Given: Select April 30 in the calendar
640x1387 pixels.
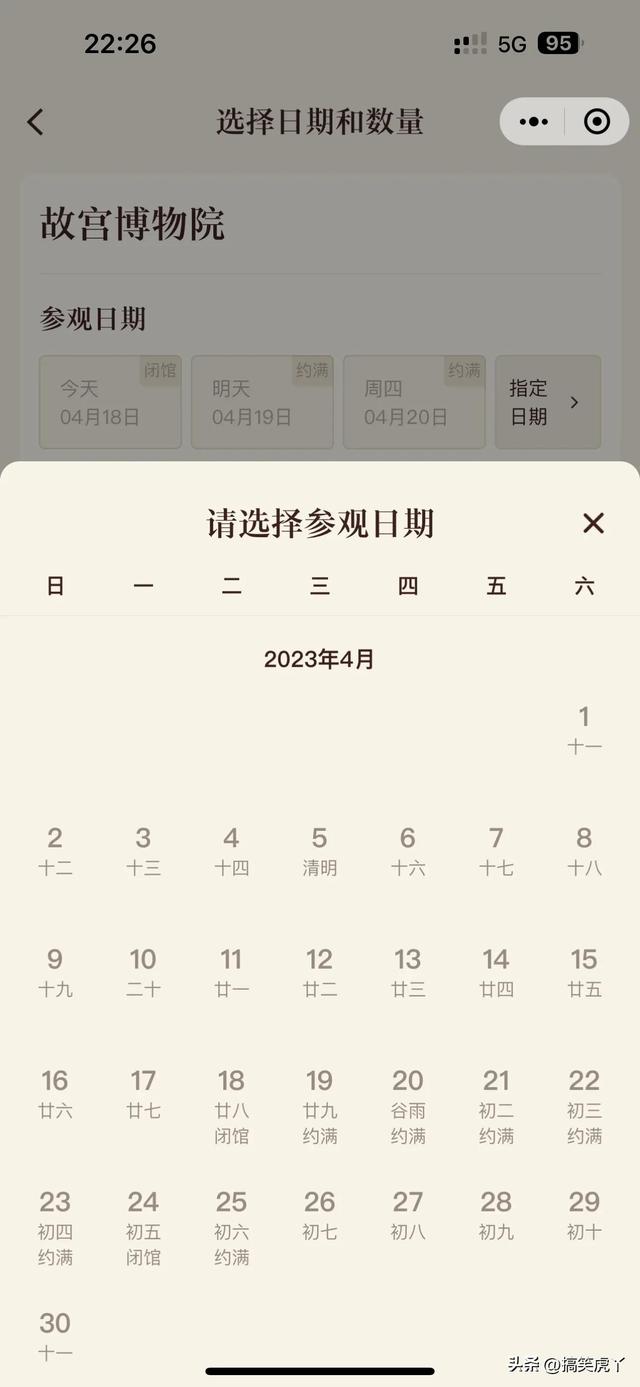Looking at the screenshot, I should [55, 1336].
